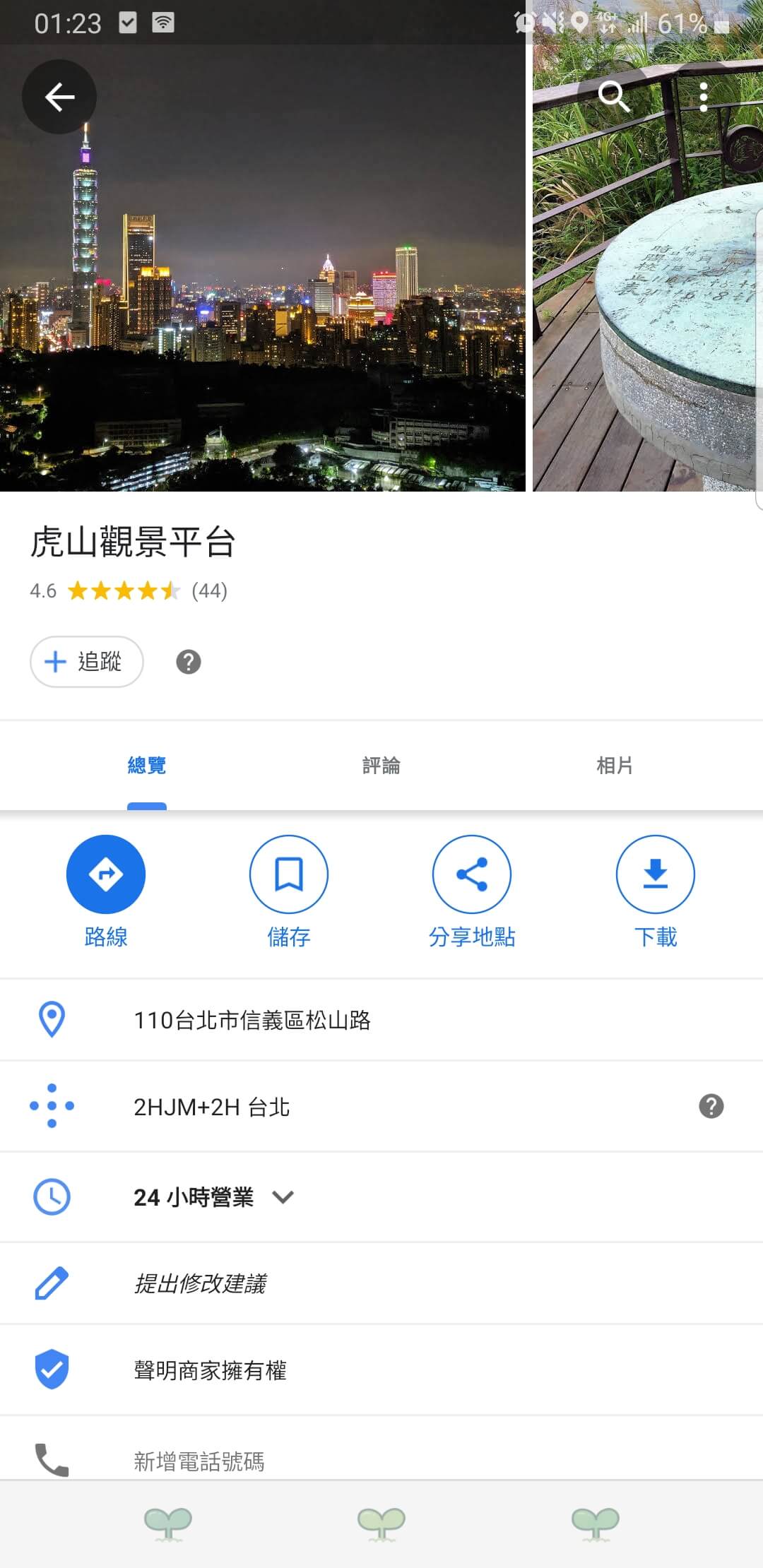Open help icon beside the plus code
The image size is (763, 1568).
tap(711, 1106)
